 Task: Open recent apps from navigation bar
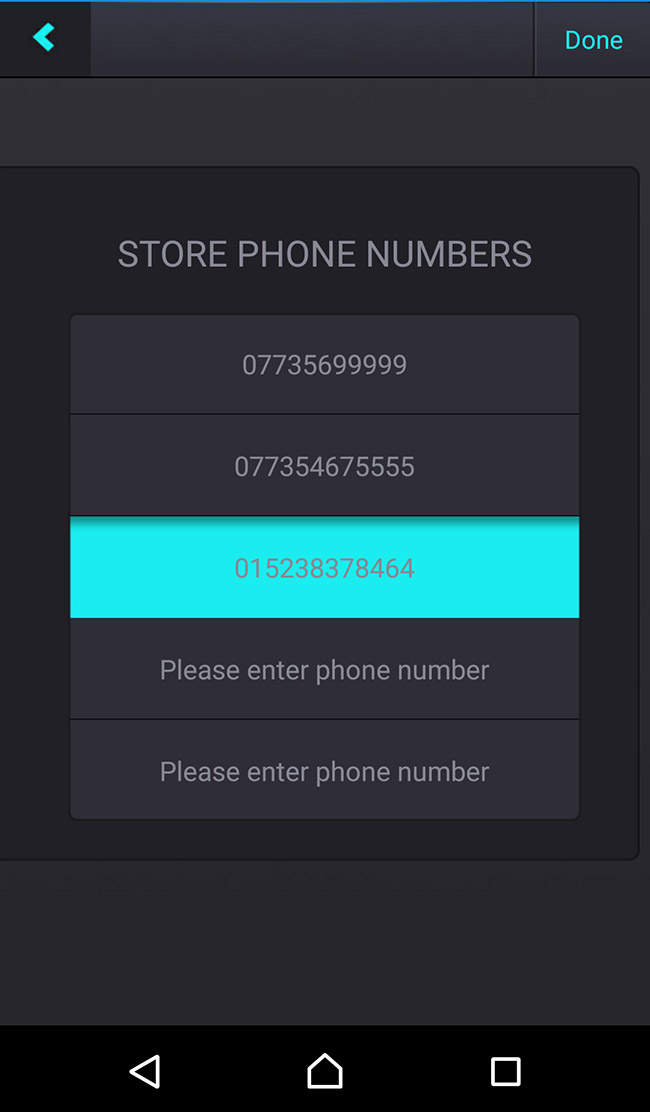click(x=505, y=1071)
